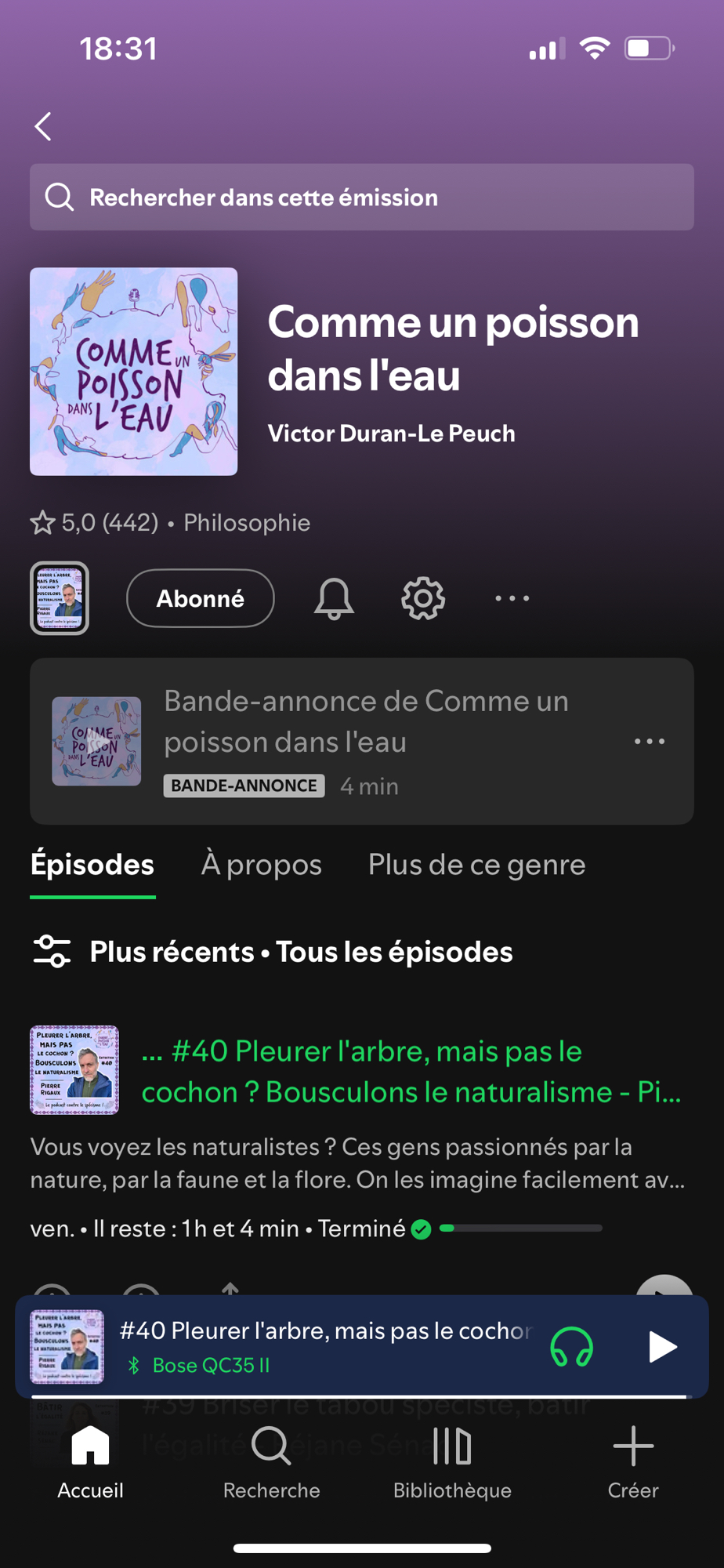Open the Recherche tab
This screenshot has width=724, height=1568.
tap(271, 1463)
